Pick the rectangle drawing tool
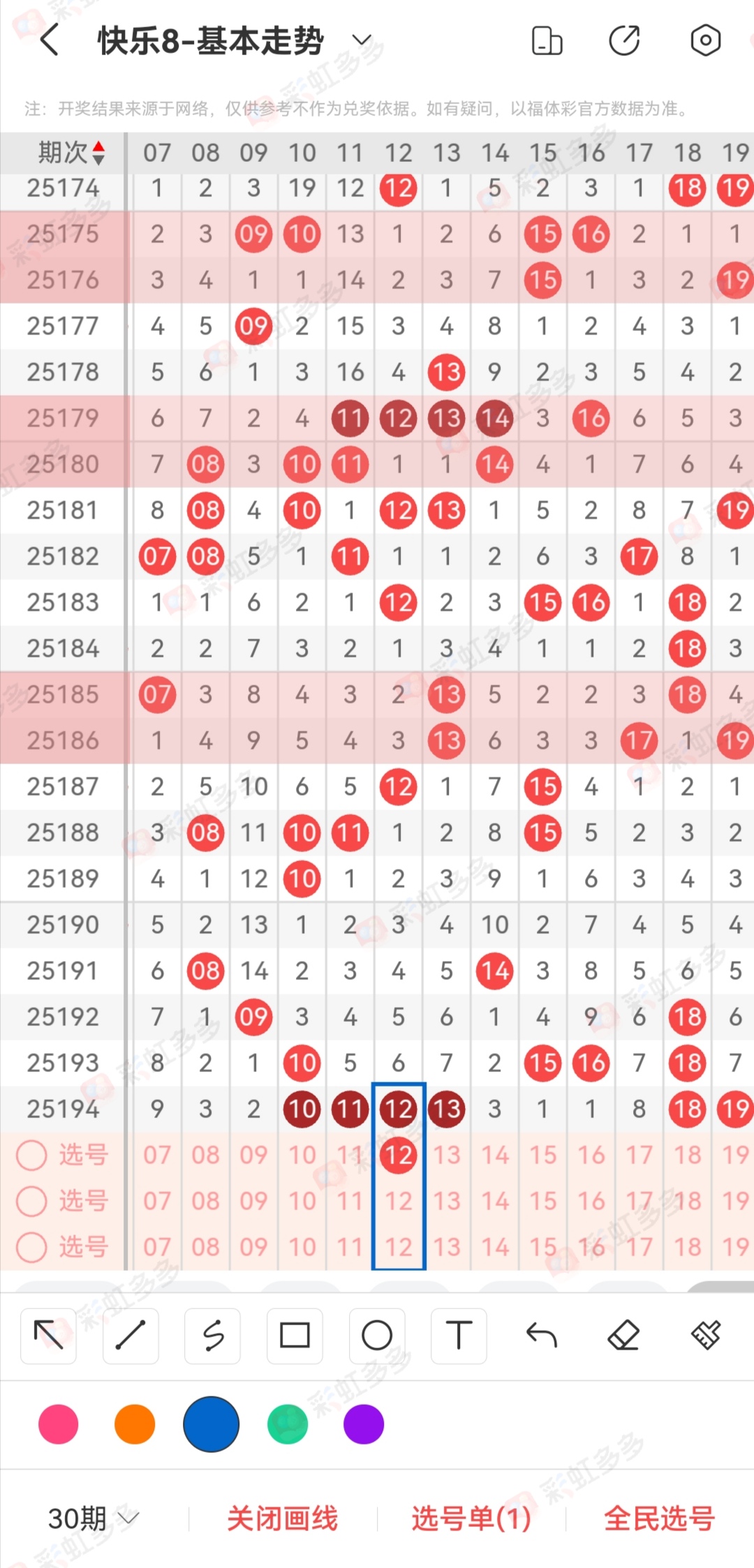 [295, 1336]
